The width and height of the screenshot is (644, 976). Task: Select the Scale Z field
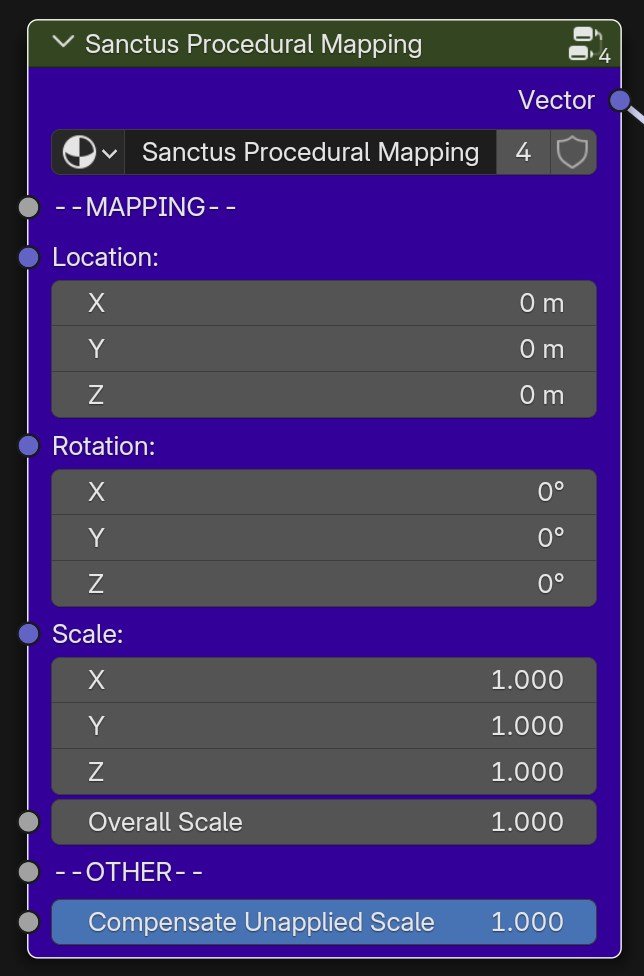point(323,772)
